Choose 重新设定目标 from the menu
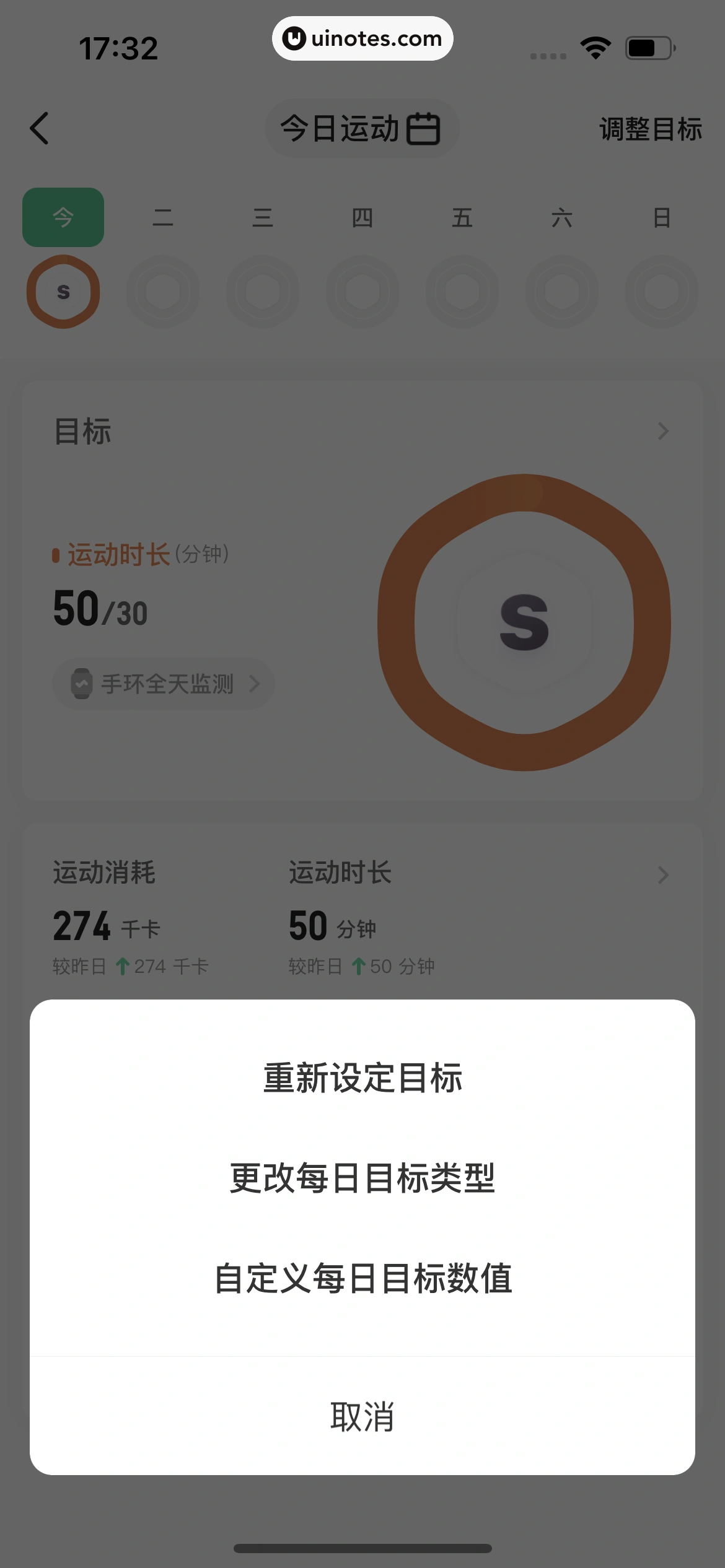The width and height of the screenshot is (725, 1568). click(x=362, y=1078)
